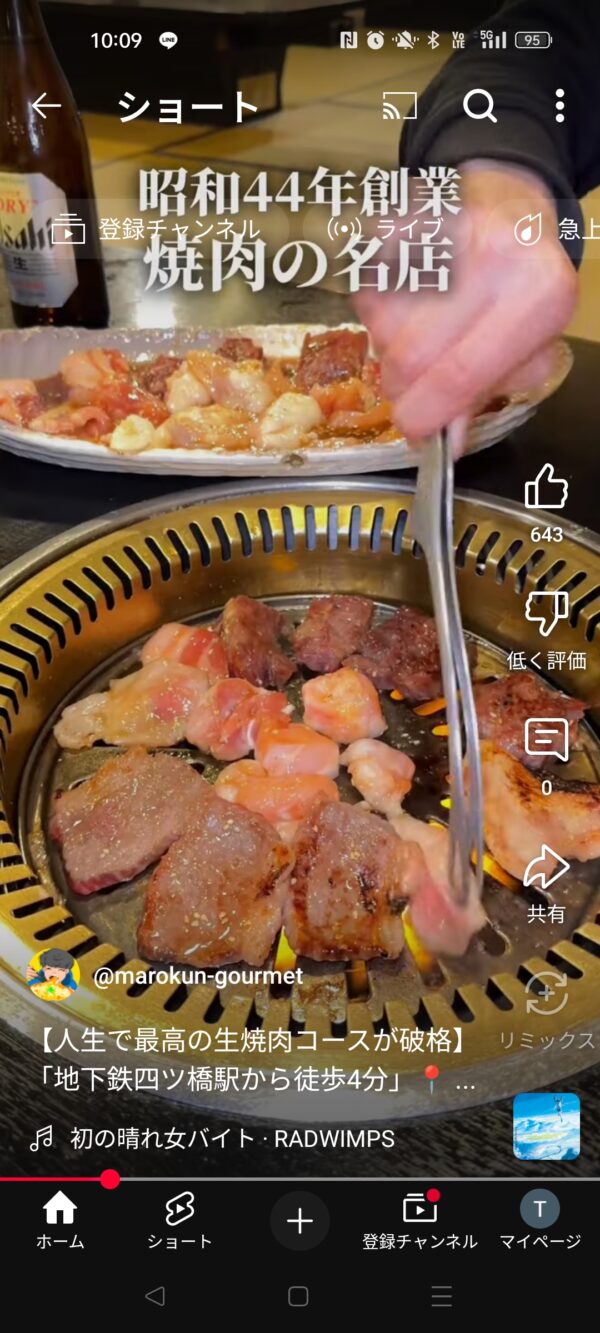Tap the sound album thumbnail
The height and width of the screenshot is (1333, 600).
pyautogui.click(x=546, y=1126)
